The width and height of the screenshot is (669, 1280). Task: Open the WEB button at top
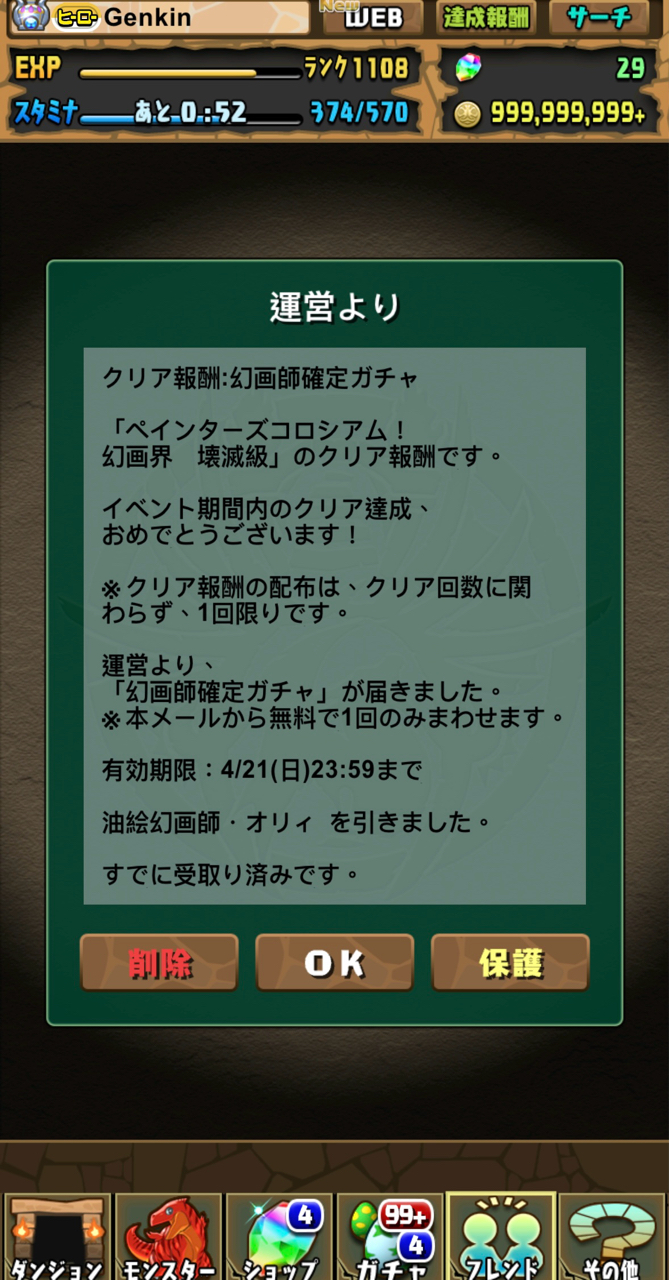pyautogui.click(x=373, y=18)
